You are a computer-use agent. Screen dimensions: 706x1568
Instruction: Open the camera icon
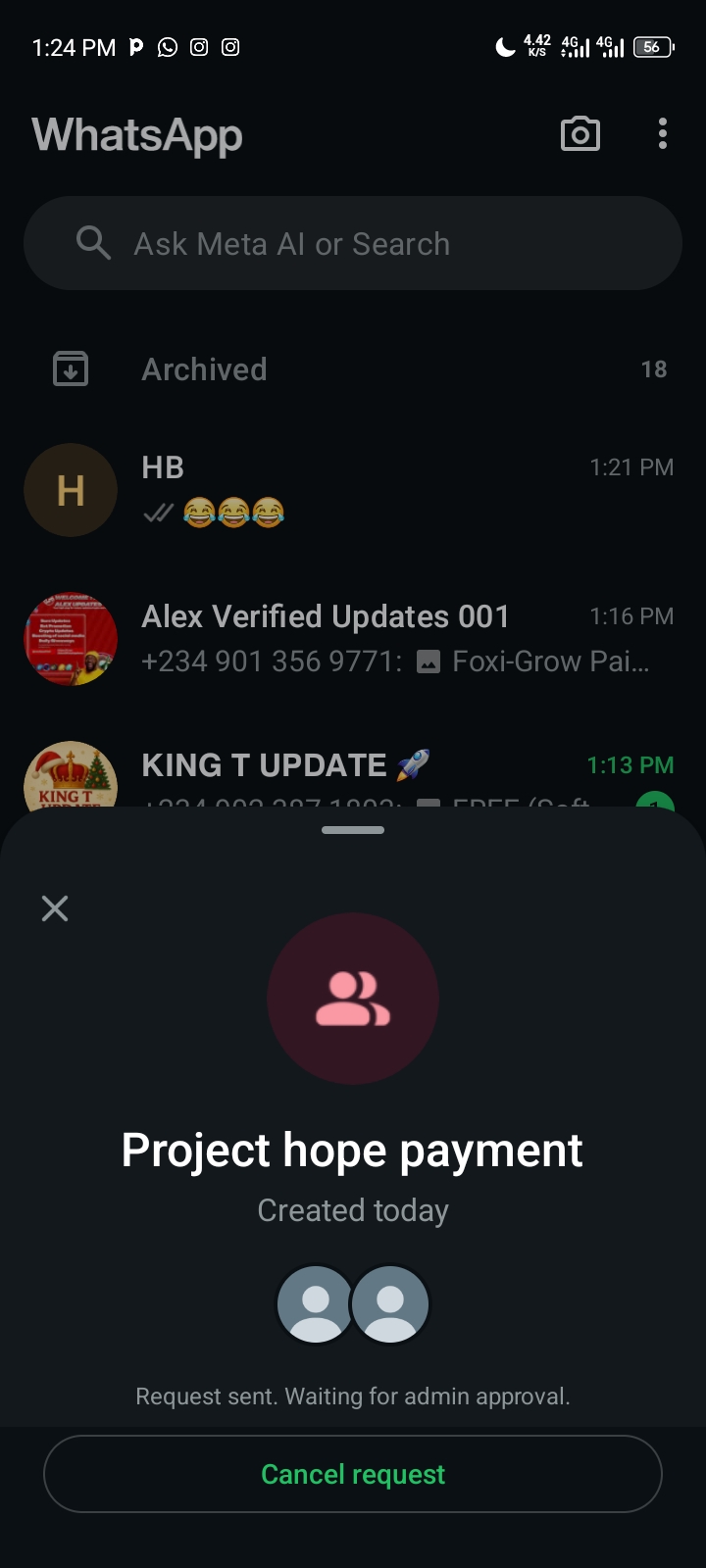pyautogui.click(x=580, y=134)
